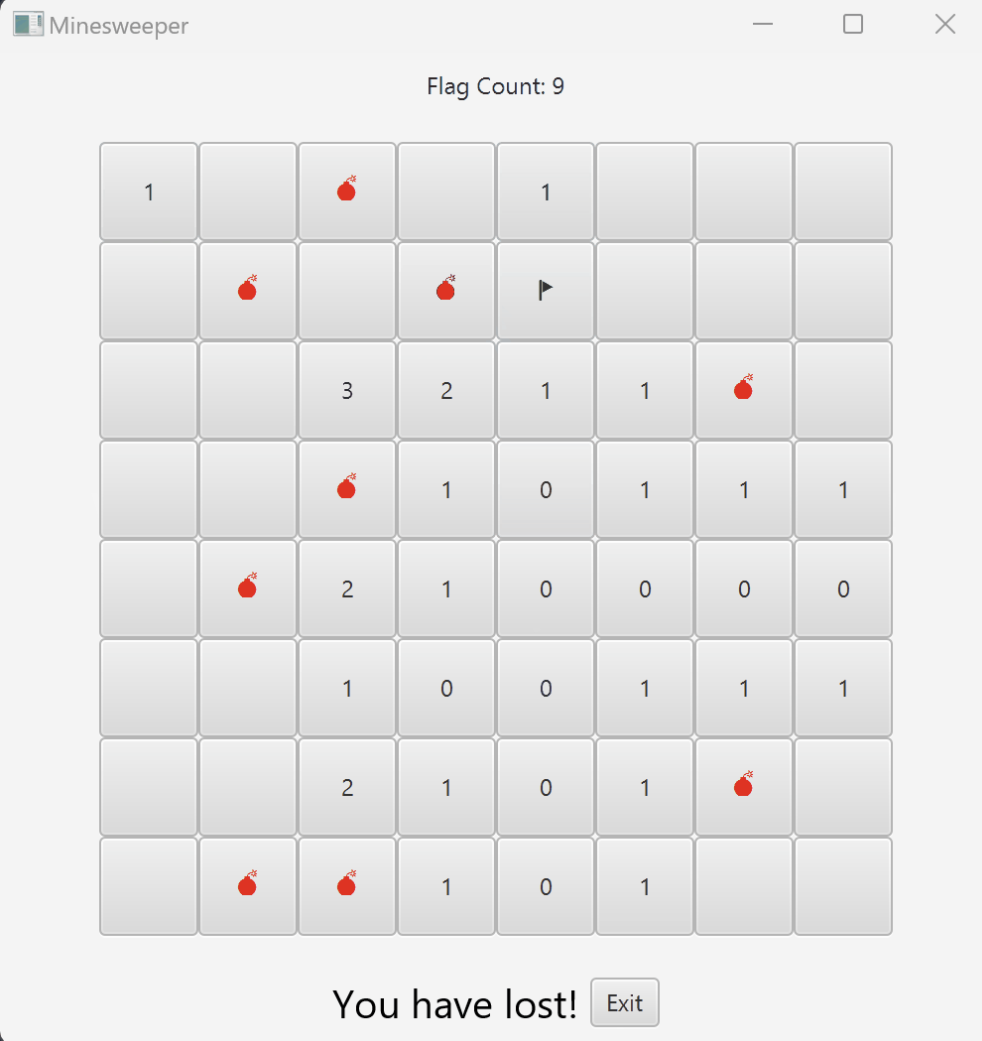Click the bomb in the second row, second column
Screen dimensions: 982x1041
(247, 289)
